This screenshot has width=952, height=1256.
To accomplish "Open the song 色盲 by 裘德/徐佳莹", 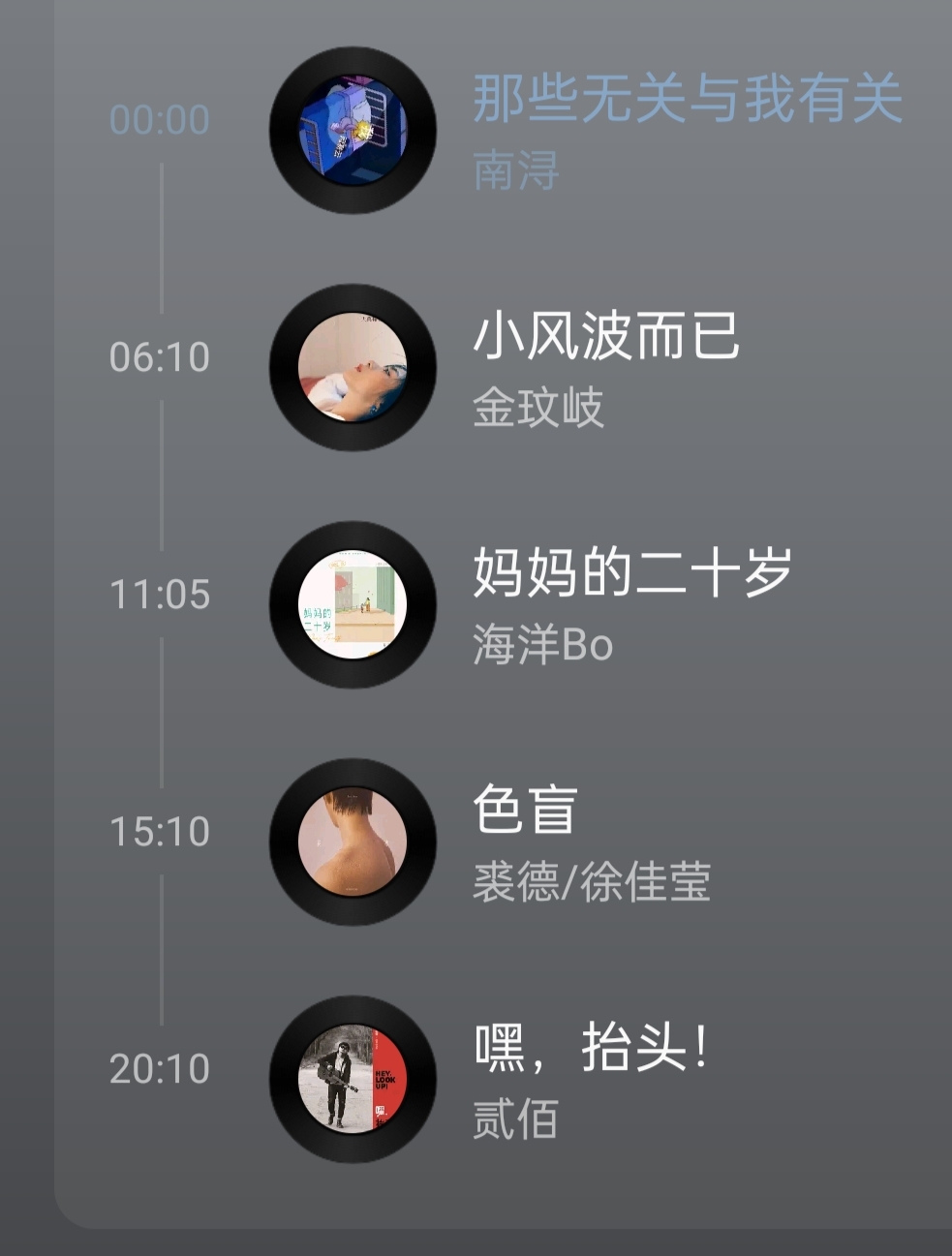I will [x=526, y=812].
